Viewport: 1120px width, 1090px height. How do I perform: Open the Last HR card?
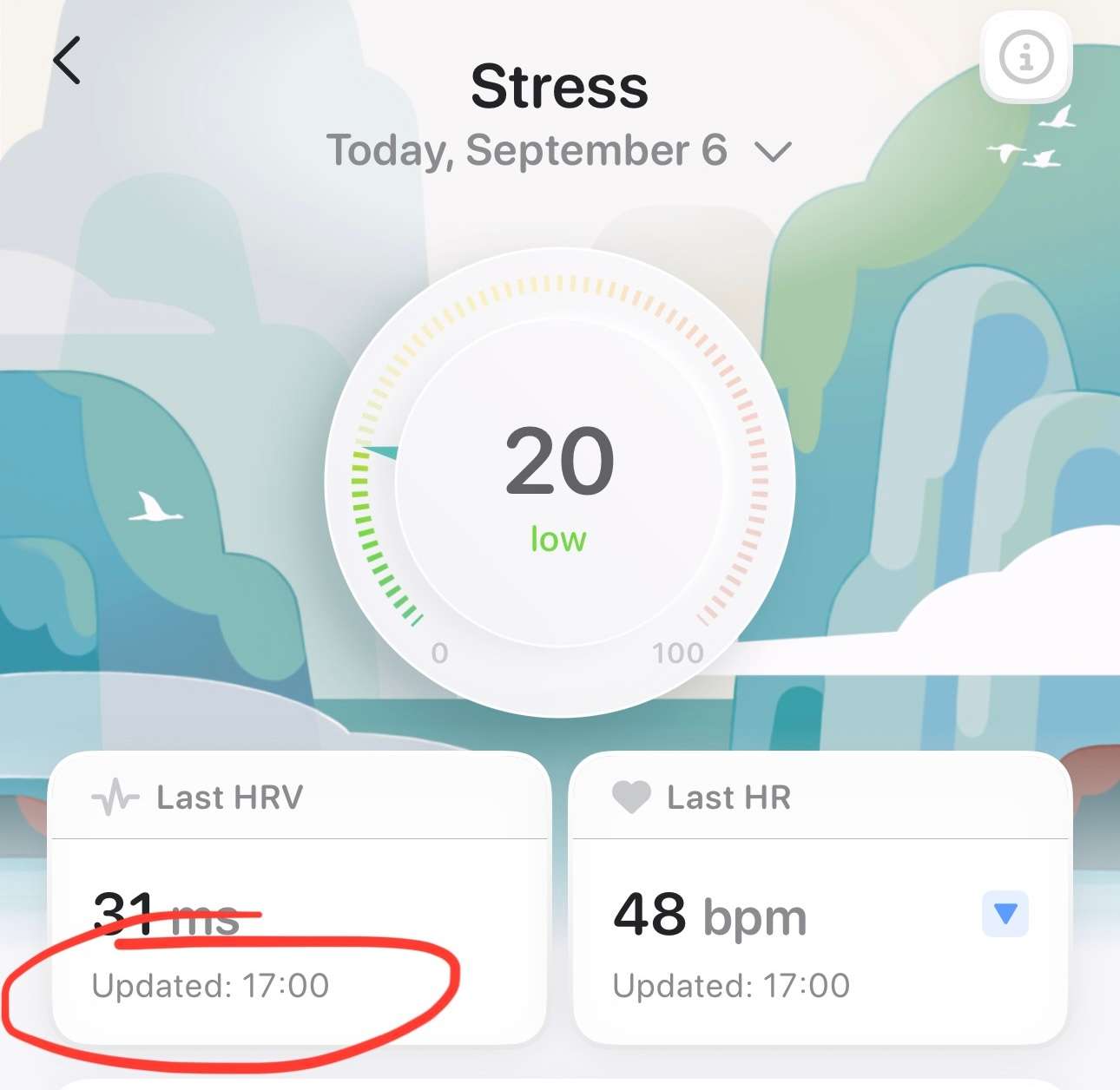820,898
